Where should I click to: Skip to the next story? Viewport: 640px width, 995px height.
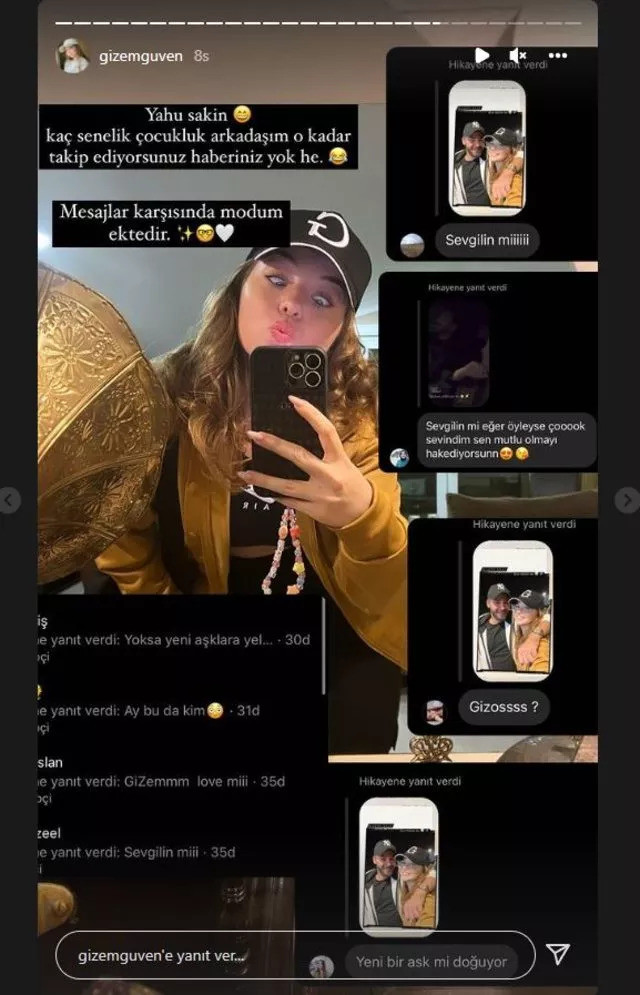628,500
